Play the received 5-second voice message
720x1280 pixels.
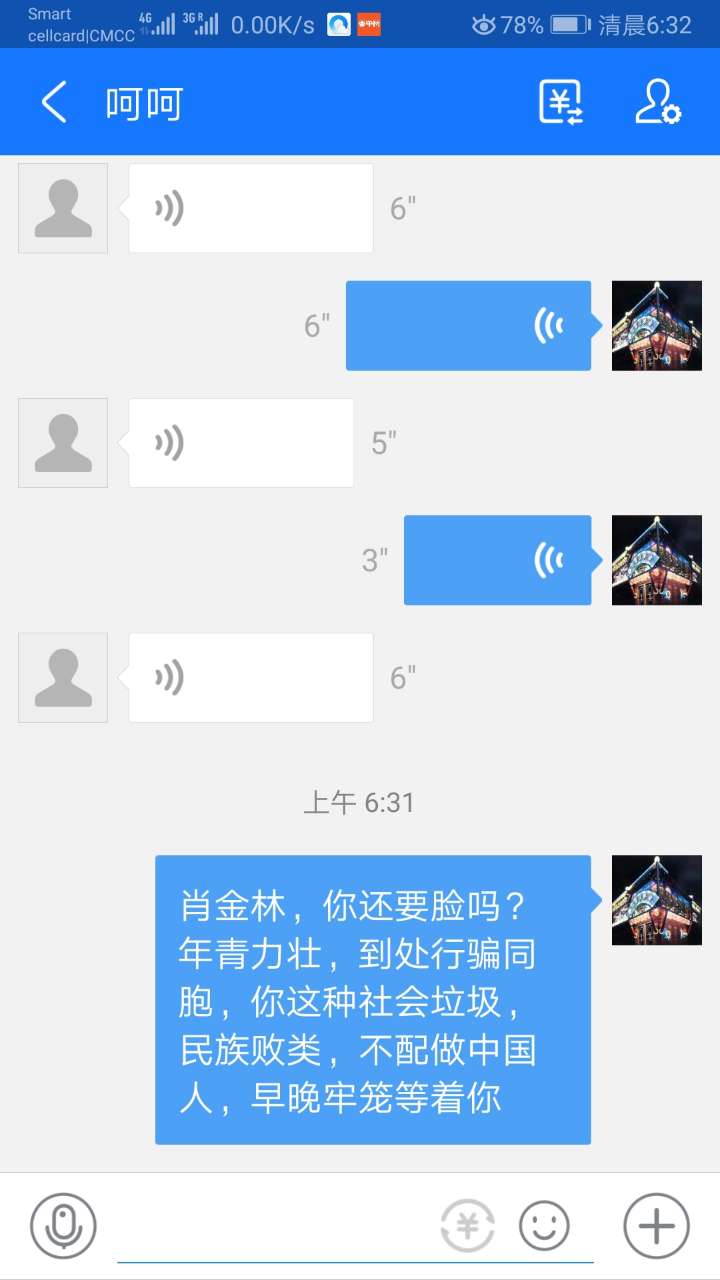pyautogui.click(x=241, y=443)
